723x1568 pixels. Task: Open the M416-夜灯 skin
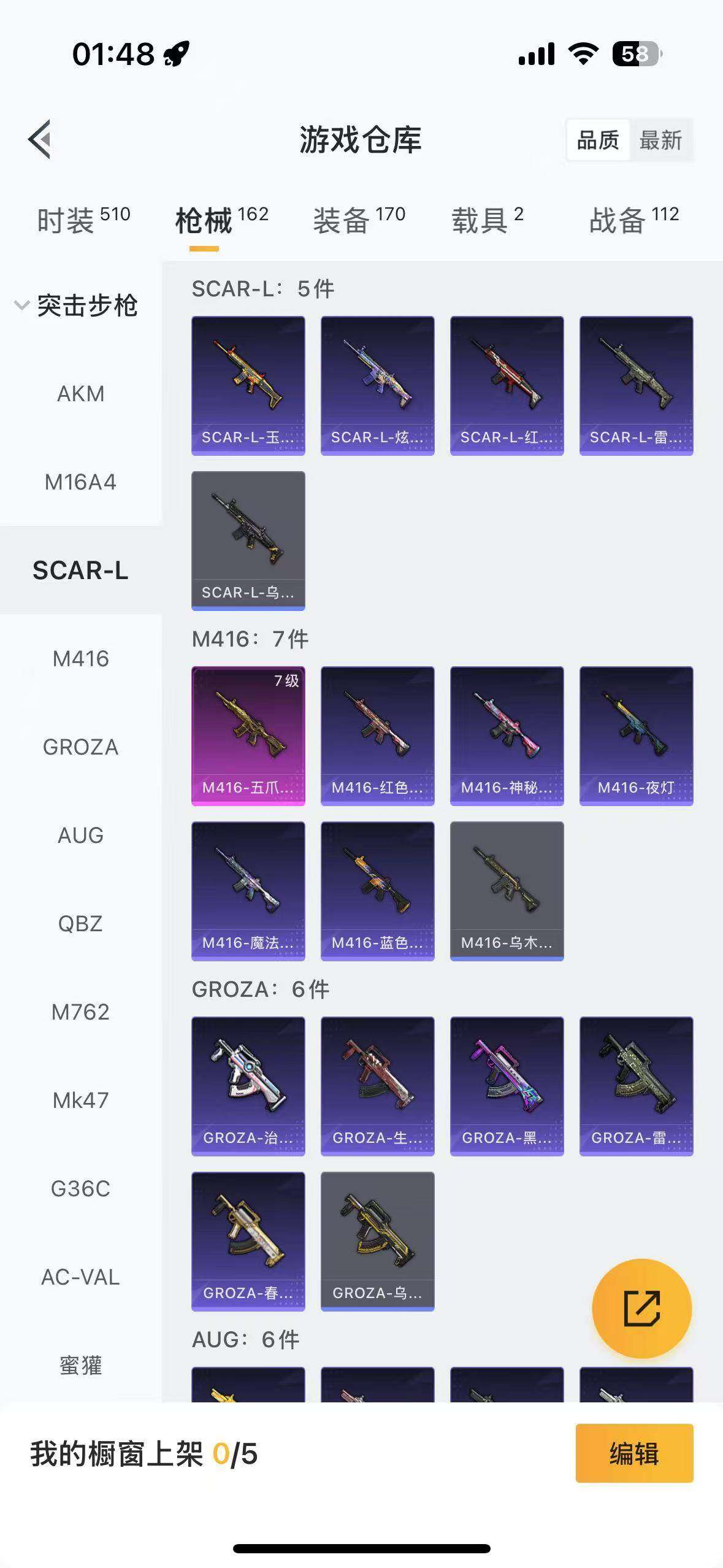click(636, 736)
